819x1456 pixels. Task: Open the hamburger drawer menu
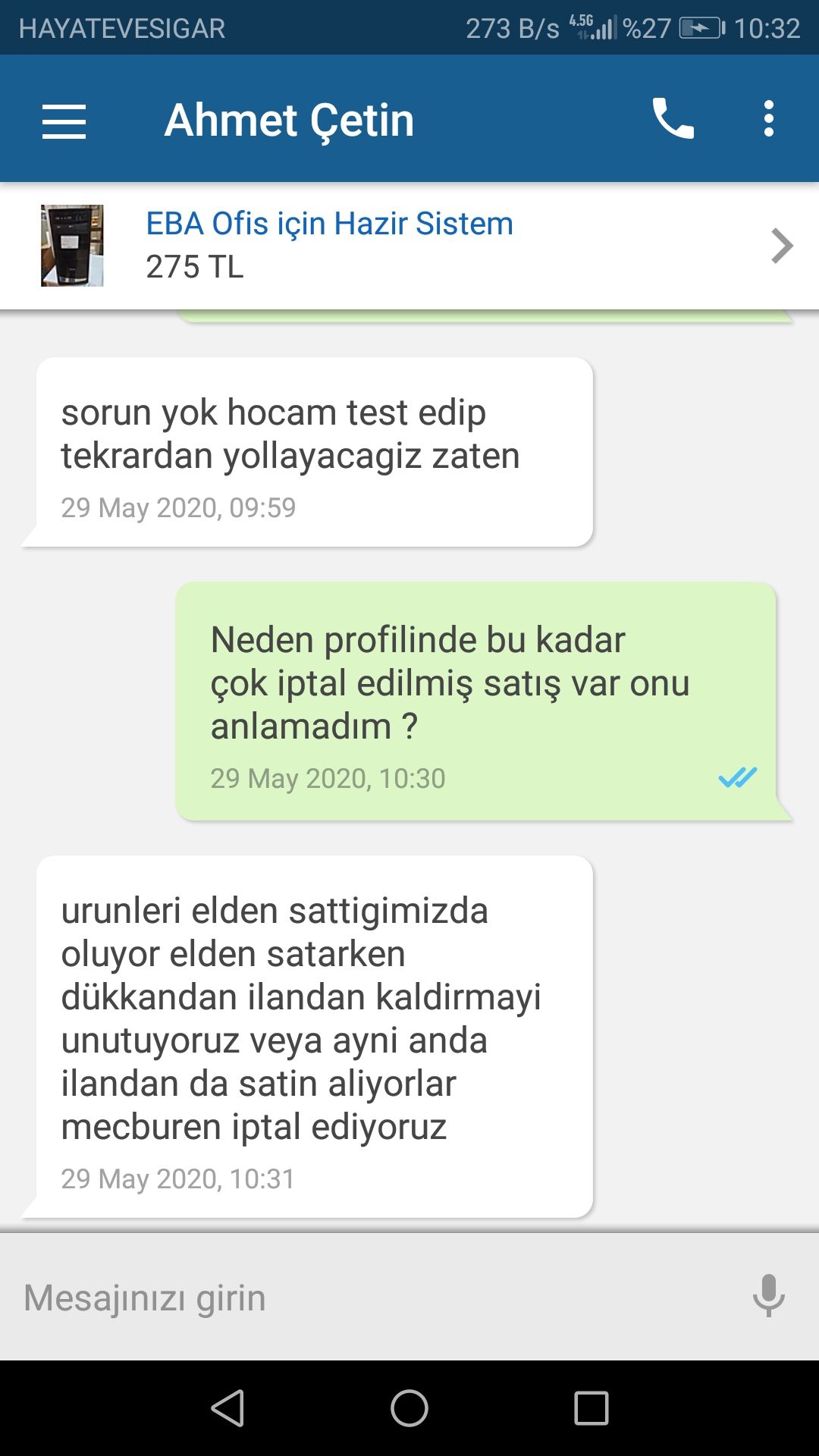point(64,121)
